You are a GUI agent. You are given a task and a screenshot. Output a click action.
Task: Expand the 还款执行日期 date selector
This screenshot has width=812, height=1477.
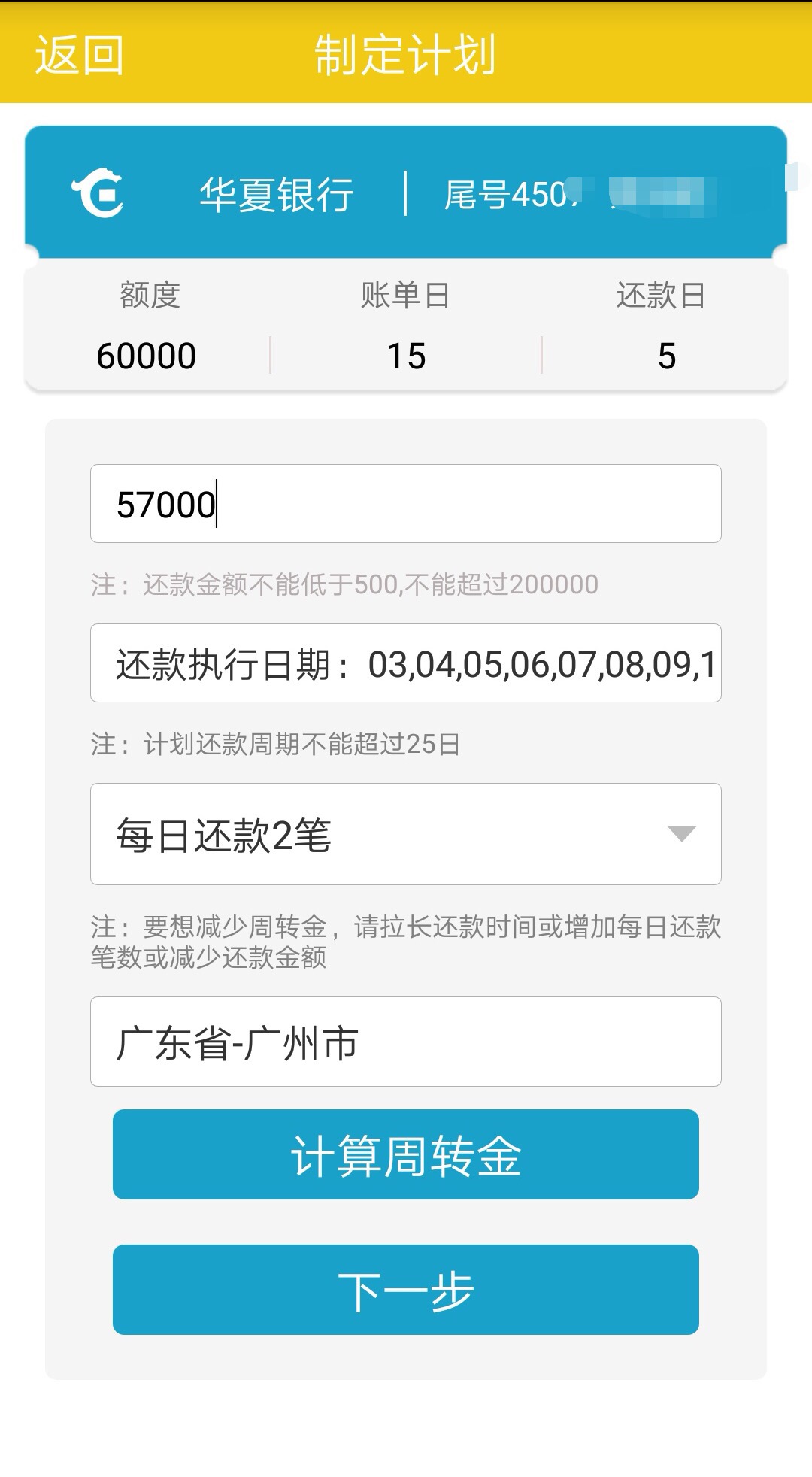pos(406,665)
